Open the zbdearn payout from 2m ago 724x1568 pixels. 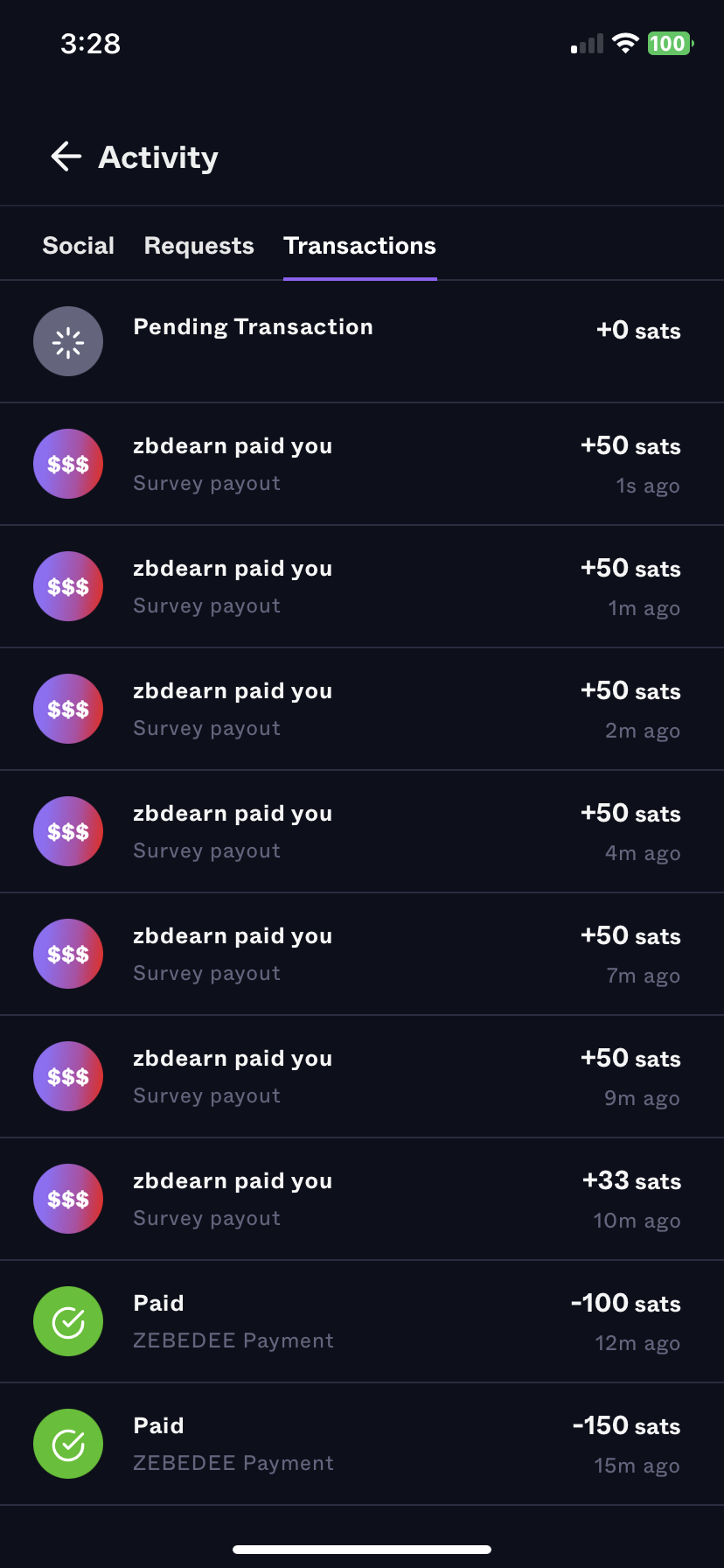click(x=362, y=709)
